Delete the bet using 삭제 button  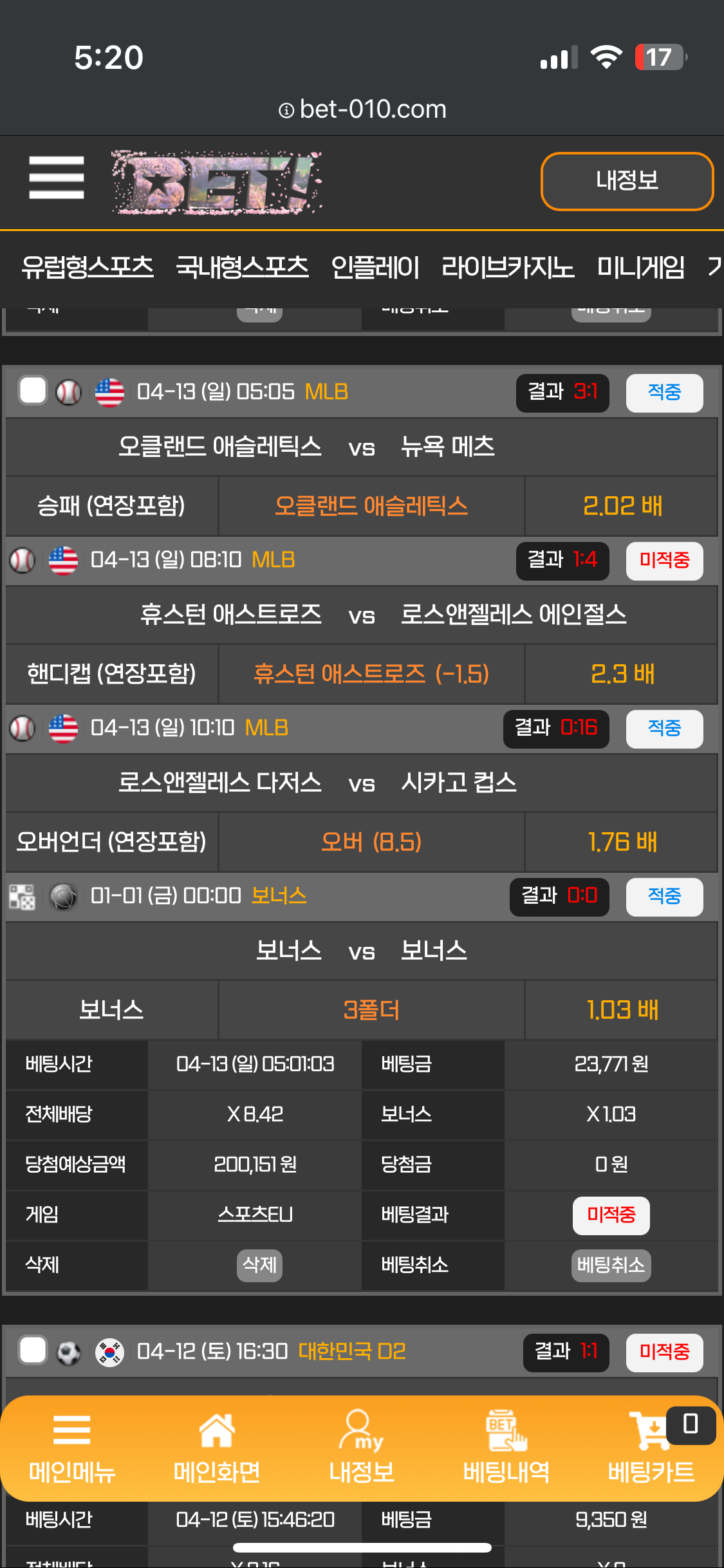click(x=259, y=1265)
